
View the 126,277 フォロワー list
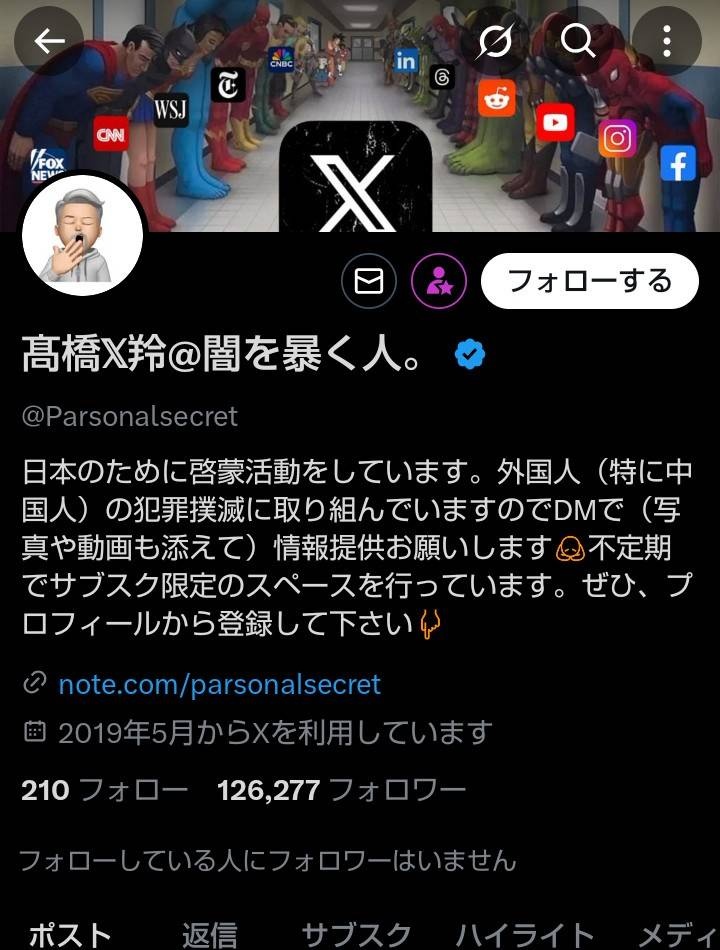coord(341,791)
